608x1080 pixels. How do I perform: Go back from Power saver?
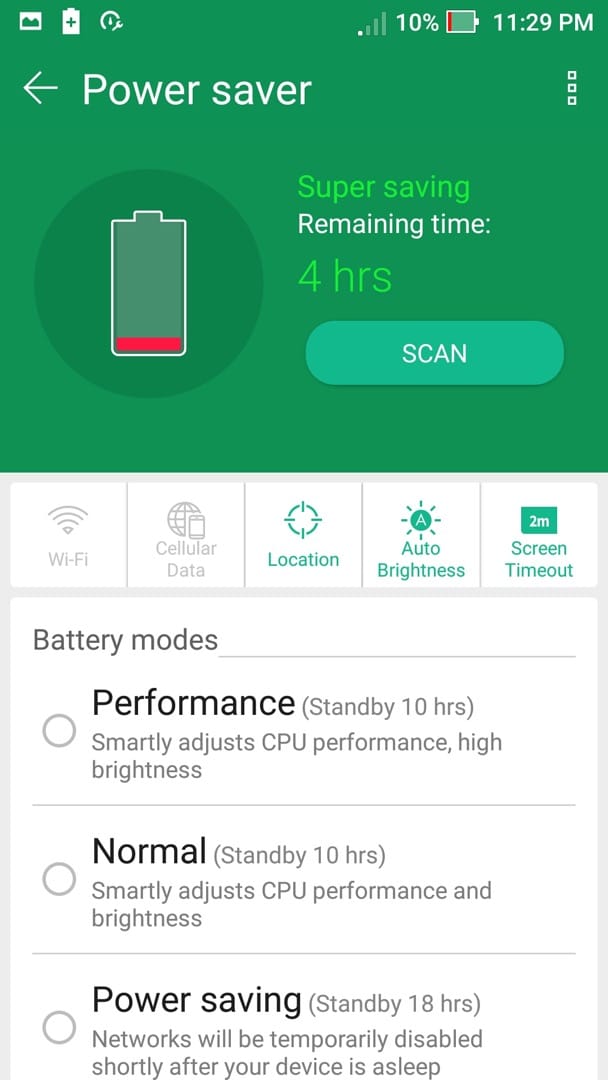click(40, 89)
